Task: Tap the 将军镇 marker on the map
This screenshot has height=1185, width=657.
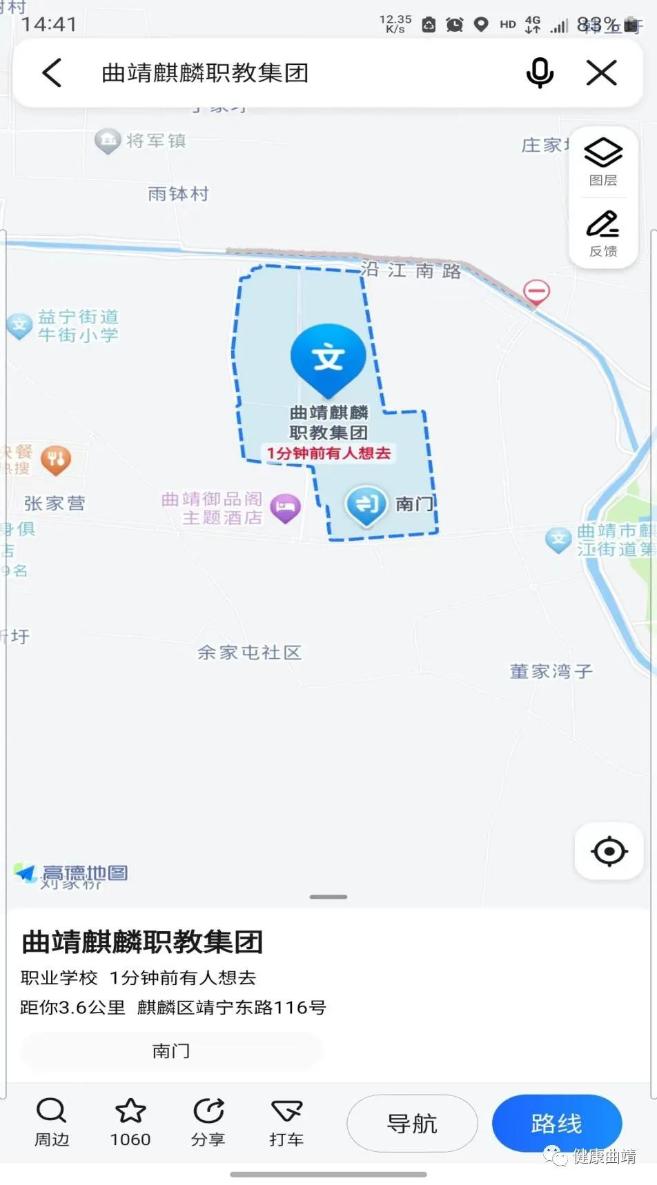Action: 108,141
